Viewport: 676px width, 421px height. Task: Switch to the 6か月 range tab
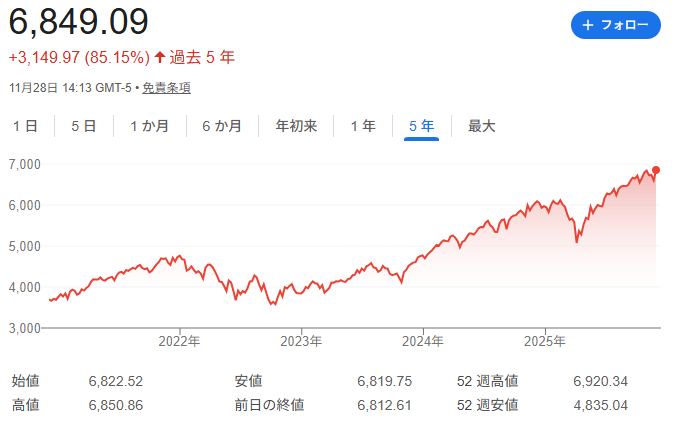coord(221,126)
